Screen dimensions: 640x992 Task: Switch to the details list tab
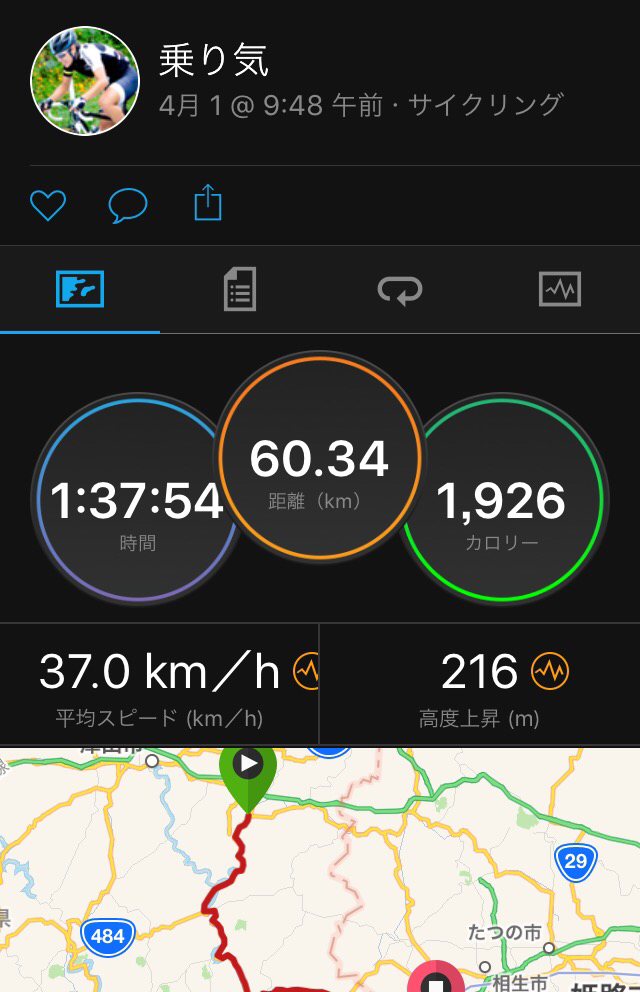tap(239, 290)
